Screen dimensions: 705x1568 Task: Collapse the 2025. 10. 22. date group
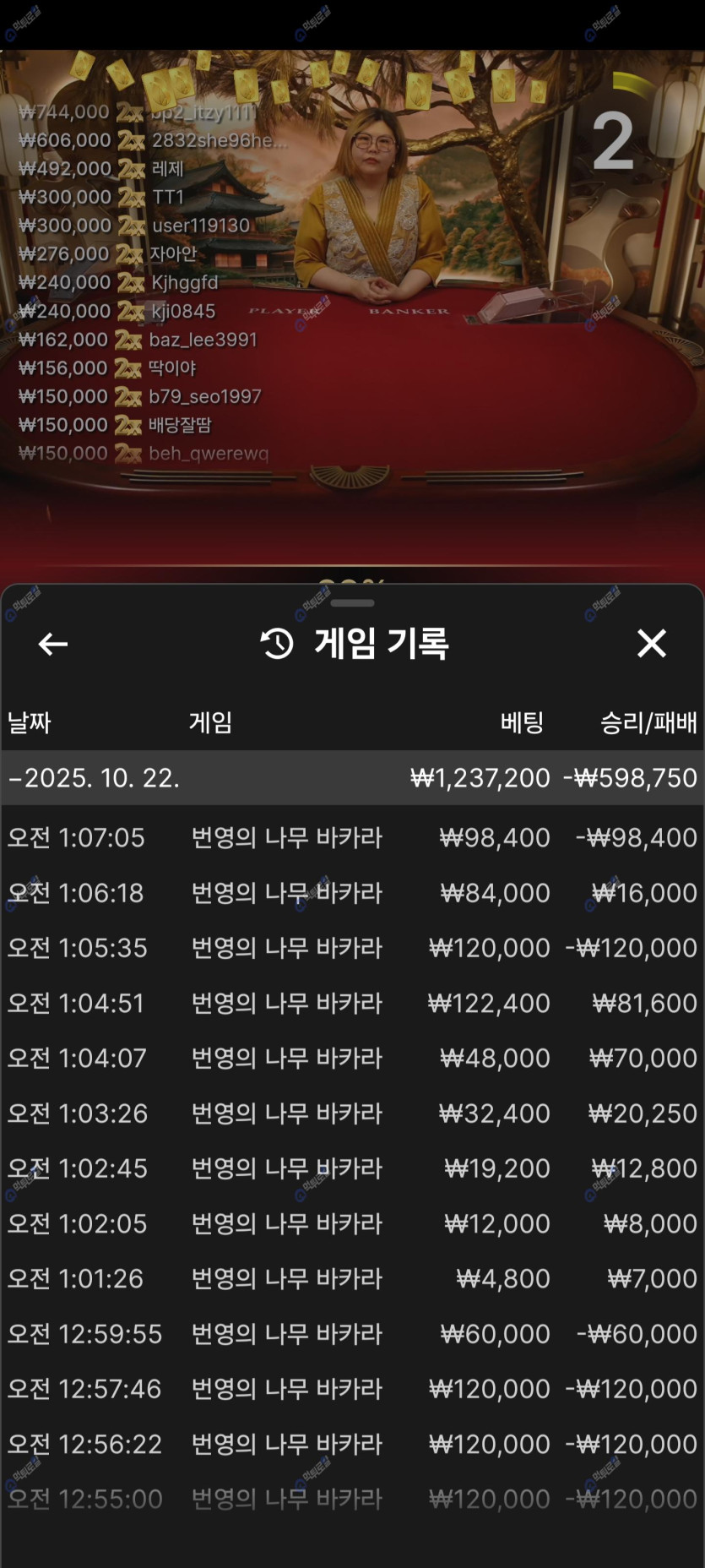(352, 777)
